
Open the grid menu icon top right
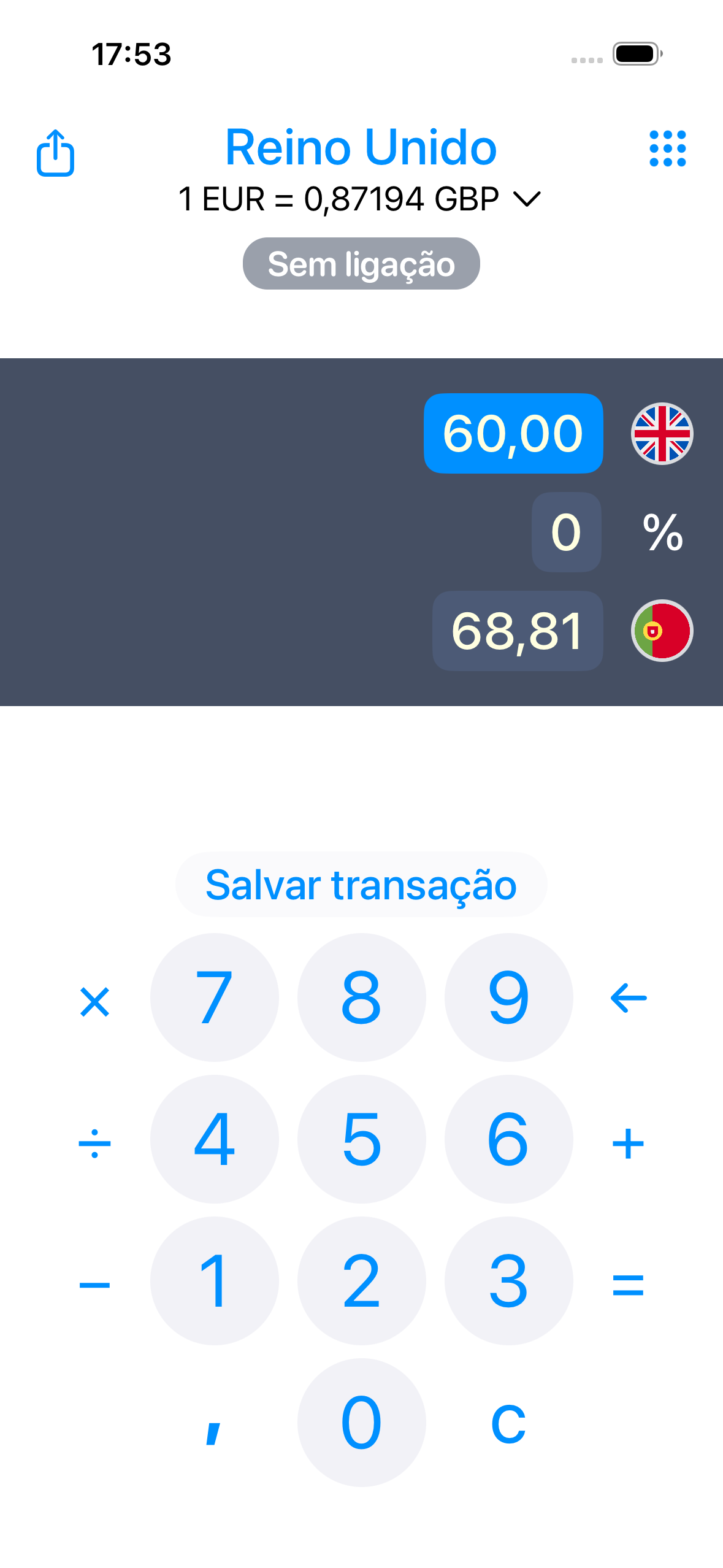[667, 147]
